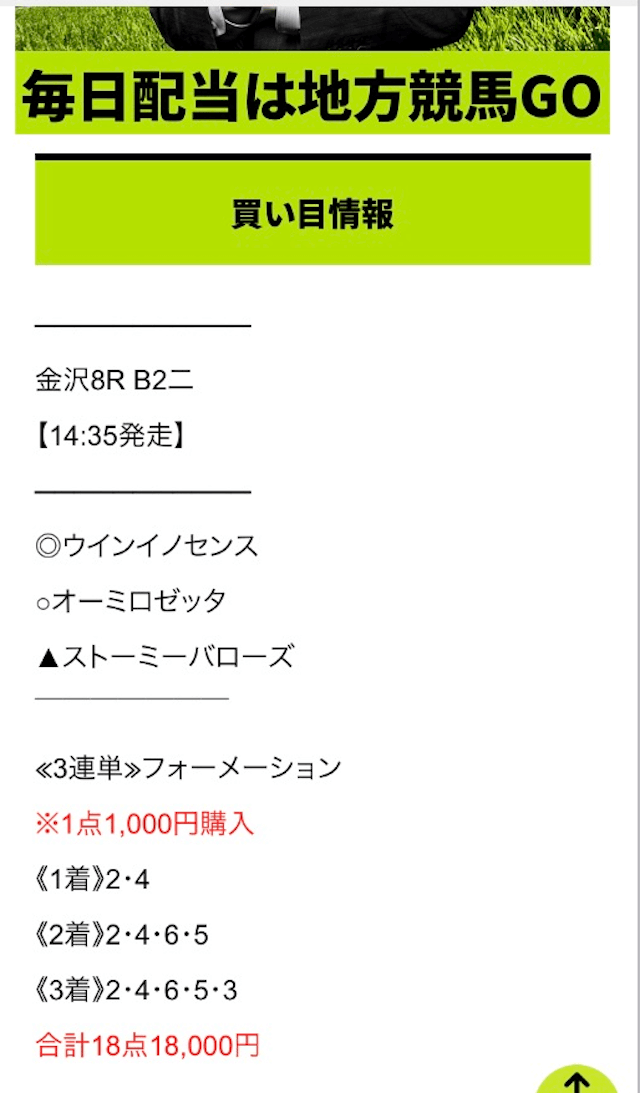Tap the scroll-to-top arrow button
Image resolution: width=640 pixels, height=1093 pixels.
pyautogui.click(x=578, y=1079)
